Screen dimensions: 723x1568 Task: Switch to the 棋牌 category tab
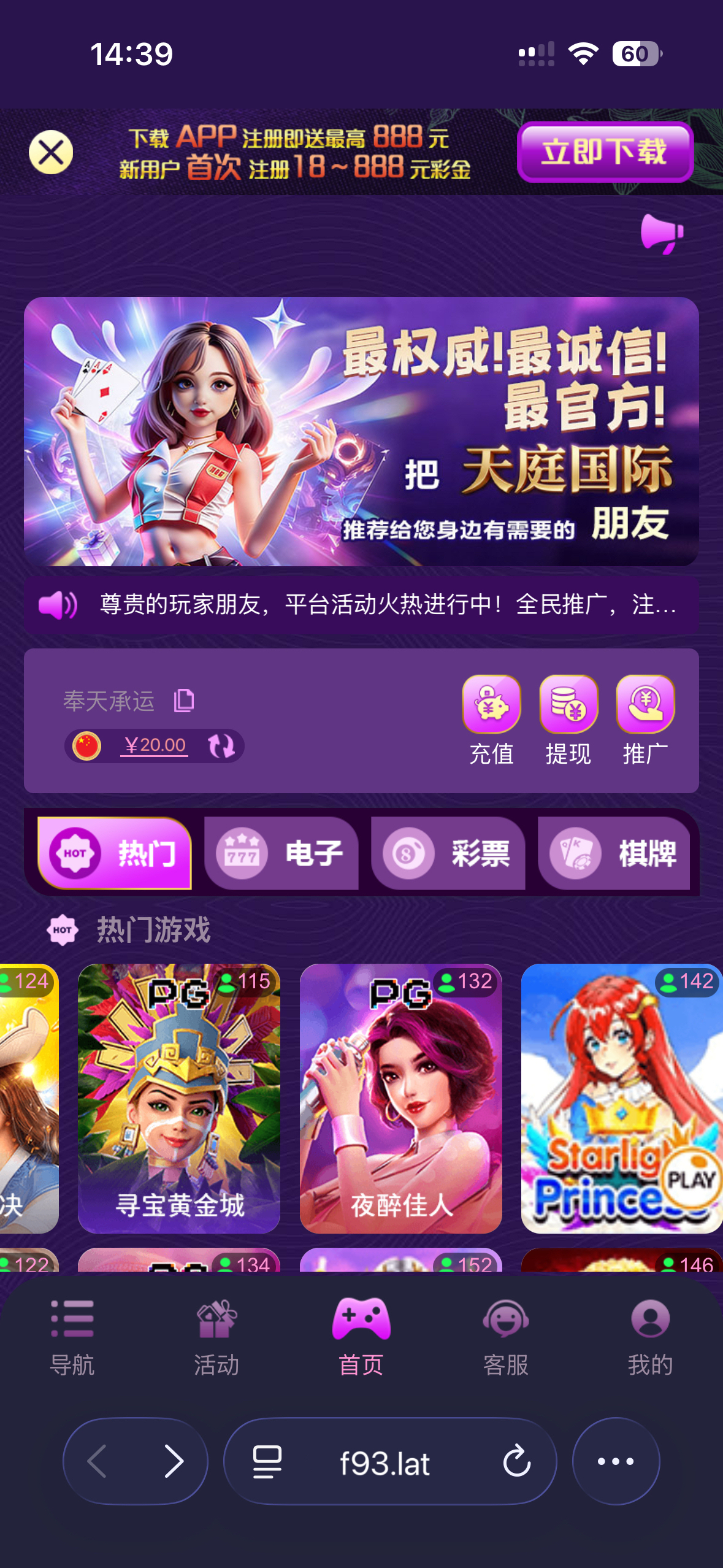614,853
